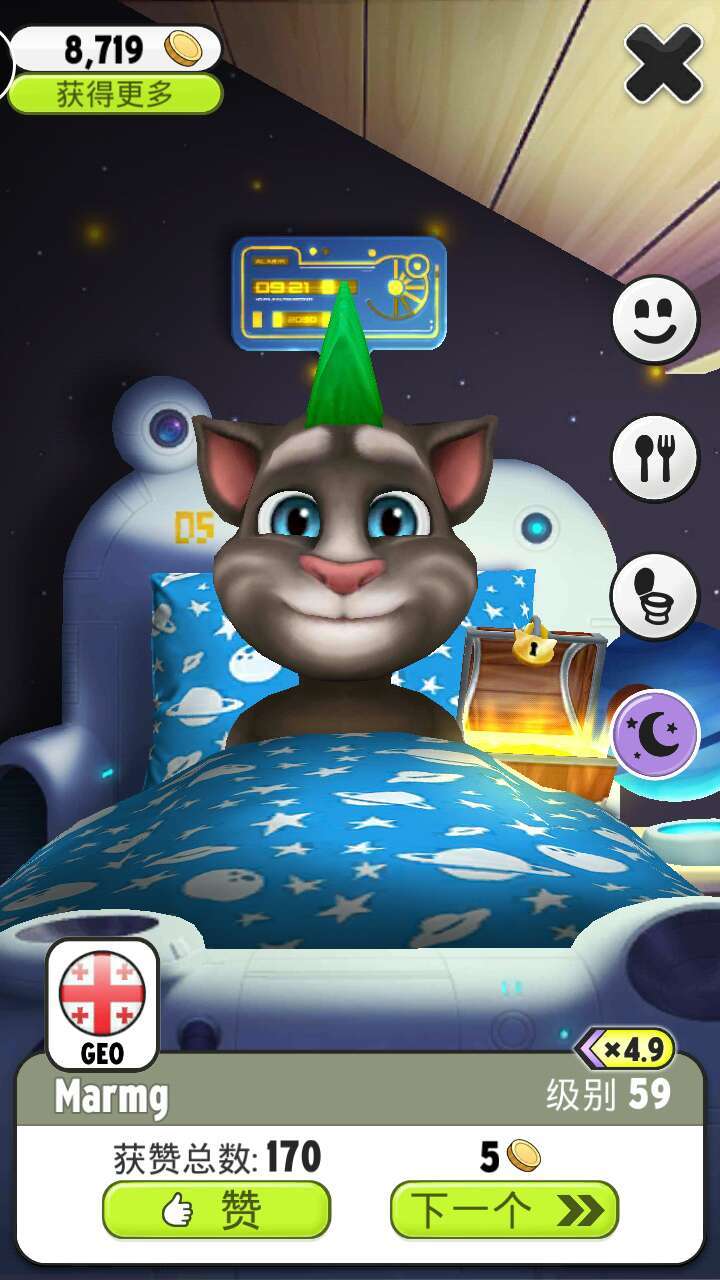This screenshot has height=1280, width=720.
Task: Tap the green 获得更多 button
Action: point(115,95)
